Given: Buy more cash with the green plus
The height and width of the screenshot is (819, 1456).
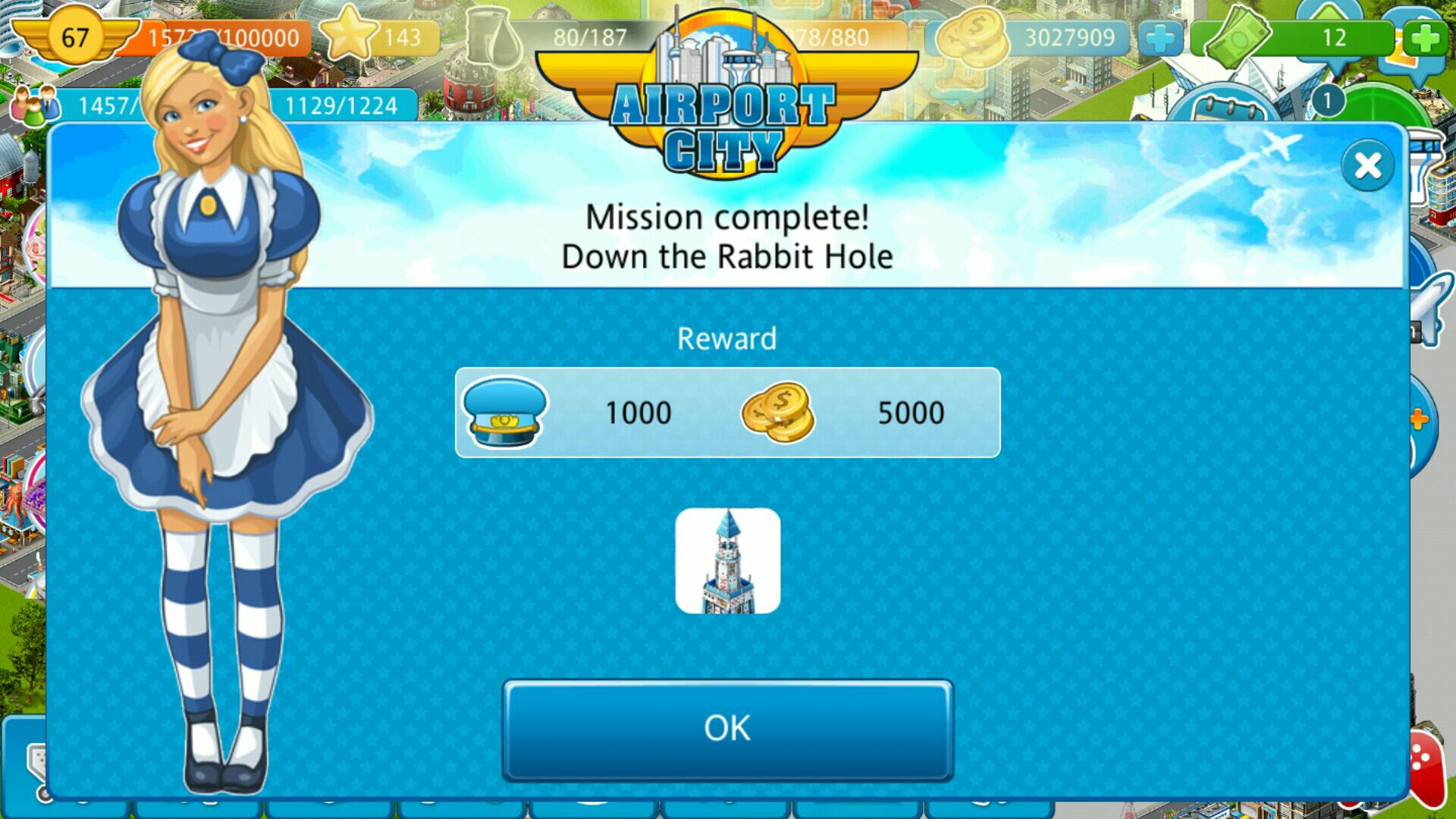Looking at the screenshot, I should pos(1423,38).
